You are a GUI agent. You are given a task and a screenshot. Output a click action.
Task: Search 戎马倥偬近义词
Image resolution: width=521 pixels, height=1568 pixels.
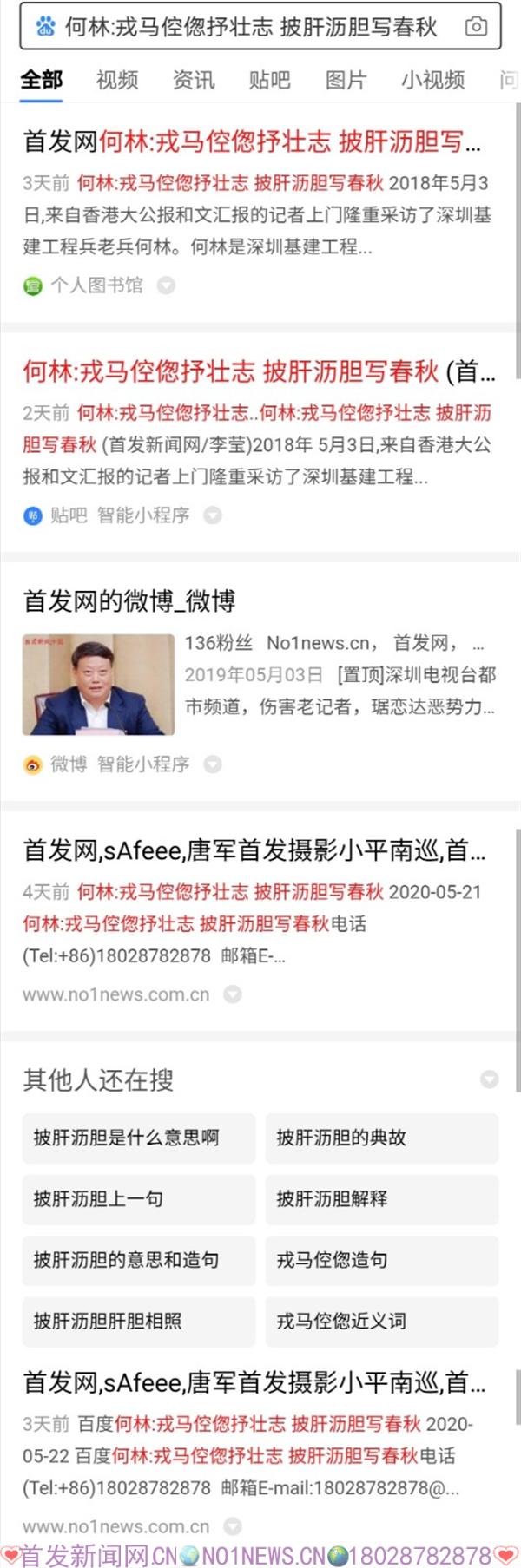tap(381, 1321)
